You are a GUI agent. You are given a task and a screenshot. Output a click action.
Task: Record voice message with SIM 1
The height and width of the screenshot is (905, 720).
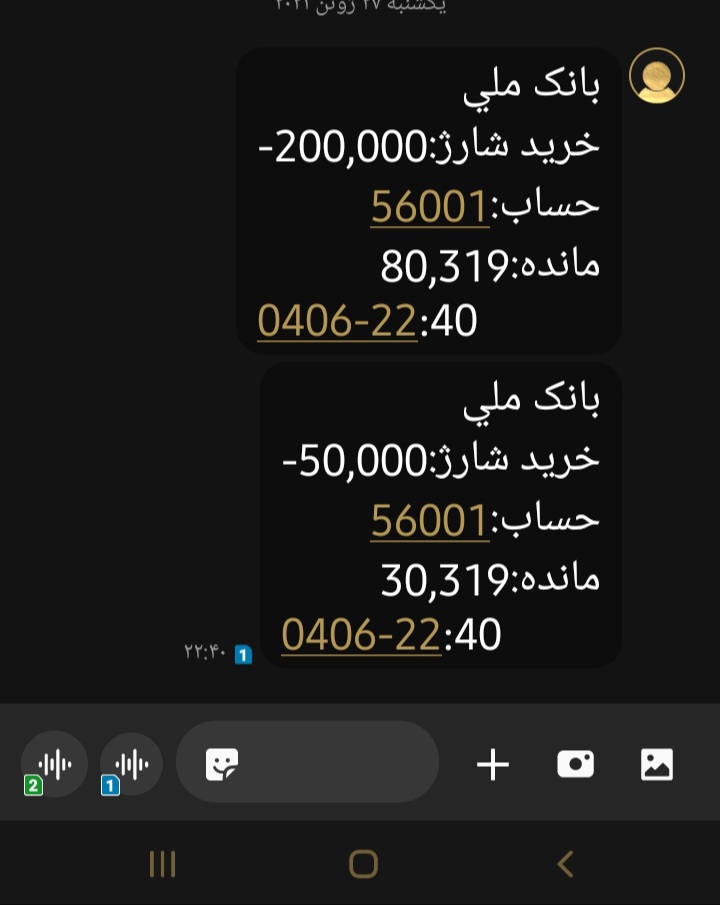click(x=131, y=765)
